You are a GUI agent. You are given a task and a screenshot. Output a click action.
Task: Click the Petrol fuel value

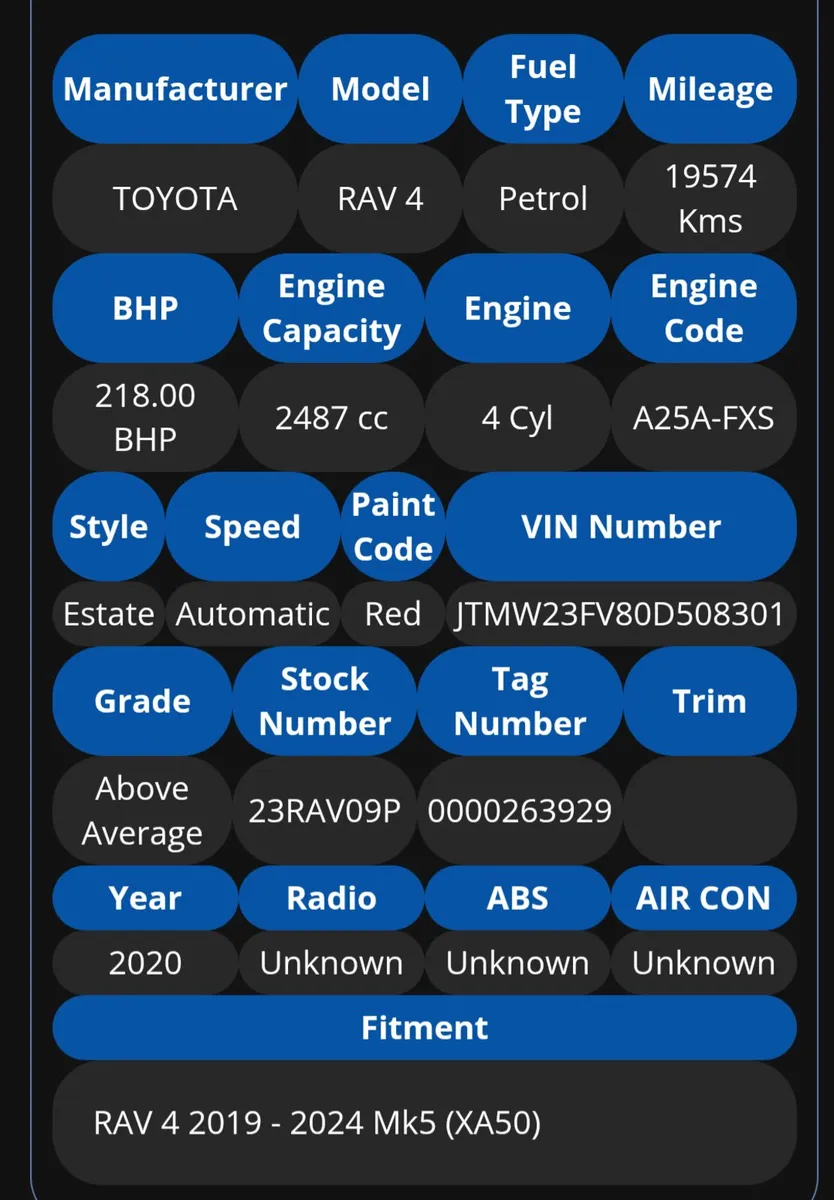coord(543,198)
